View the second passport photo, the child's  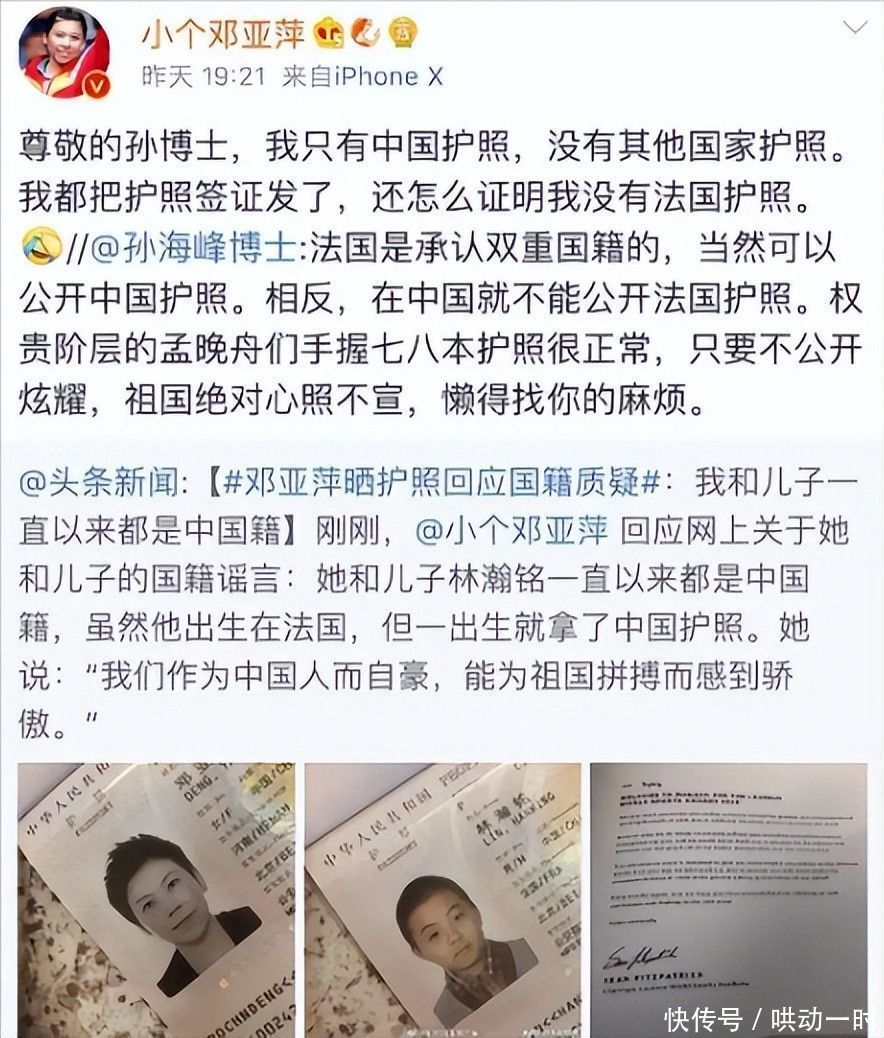point(442,900)
